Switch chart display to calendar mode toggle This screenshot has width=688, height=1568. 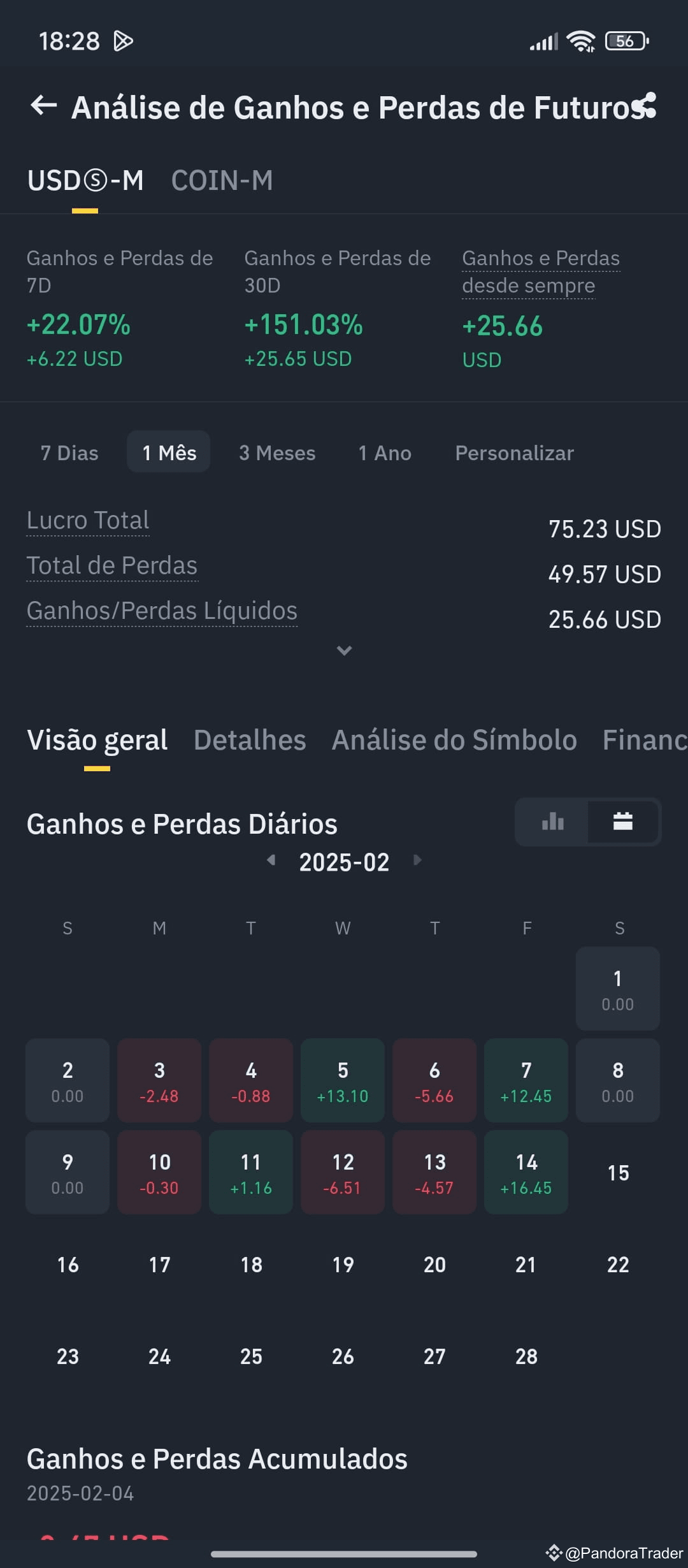[622, 822]
